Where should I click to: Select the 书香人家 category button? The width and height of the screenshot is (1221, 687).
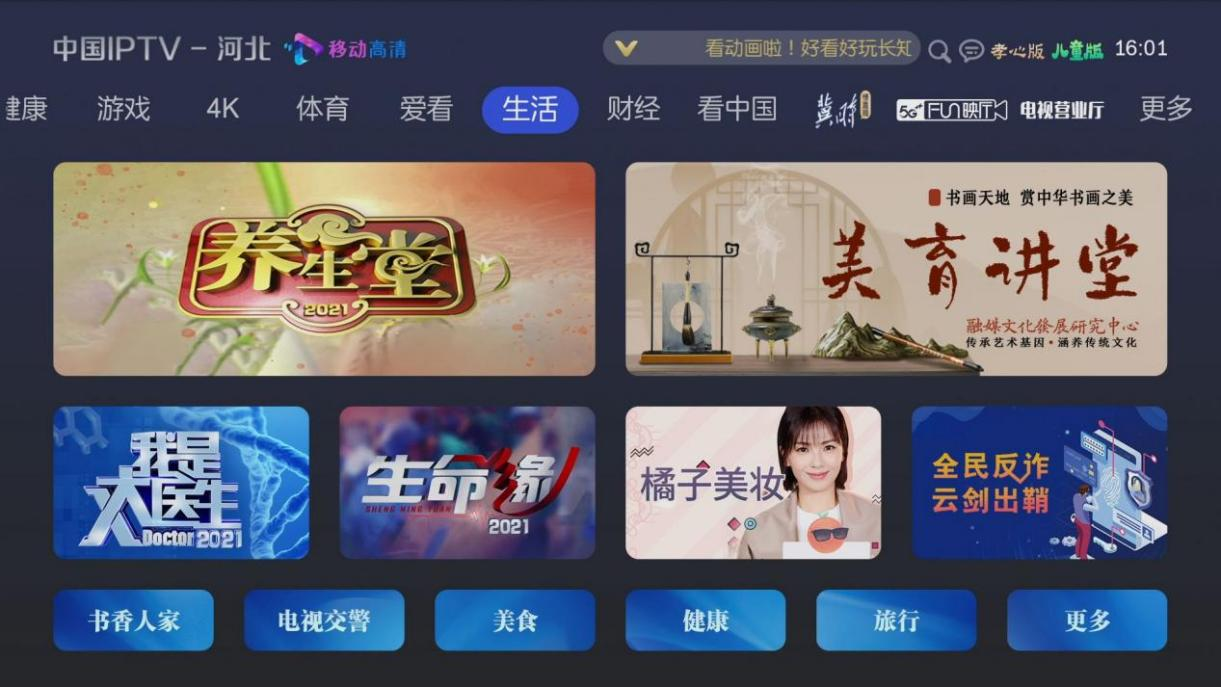click(133, 620)
